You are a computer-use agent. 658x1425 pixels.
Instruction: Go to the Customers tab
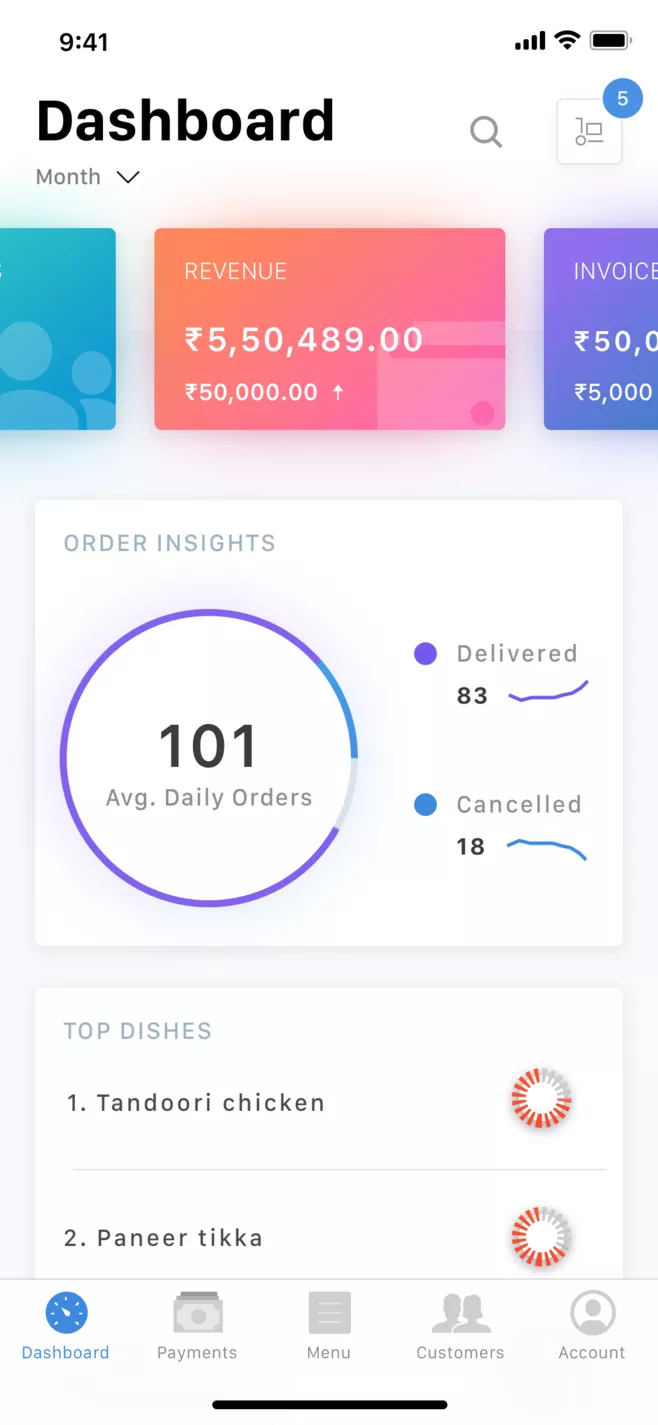(461, 1326)
